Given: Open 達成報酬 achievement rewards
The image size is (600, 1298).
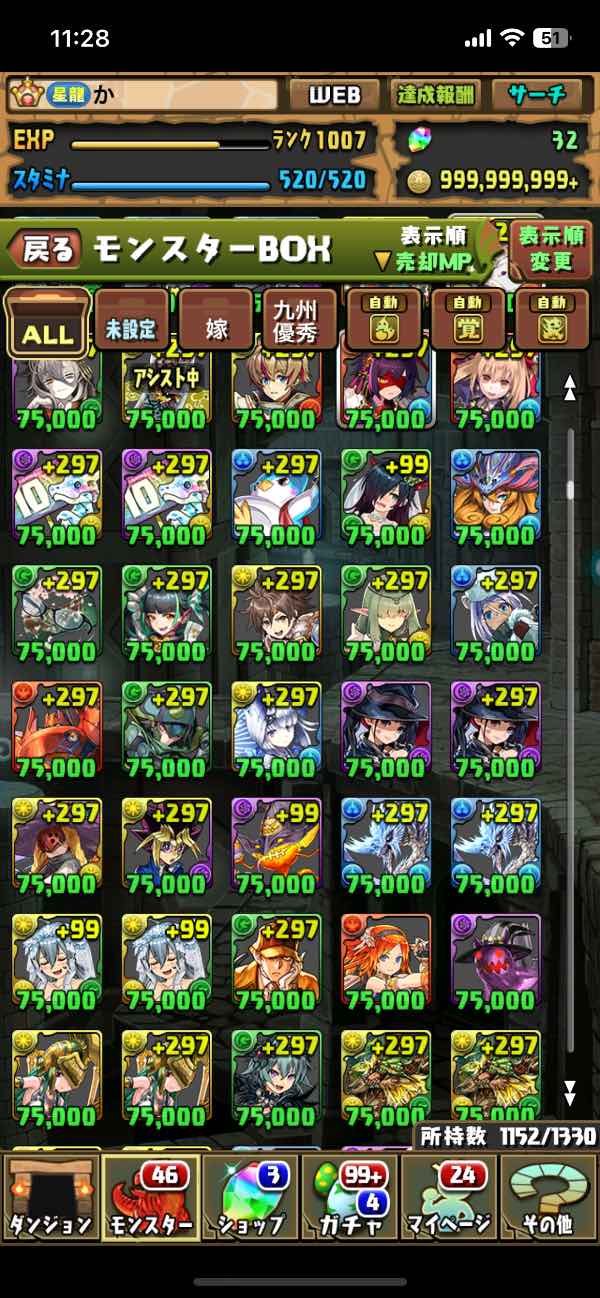Looking at the screenshot, I should 434,95.
